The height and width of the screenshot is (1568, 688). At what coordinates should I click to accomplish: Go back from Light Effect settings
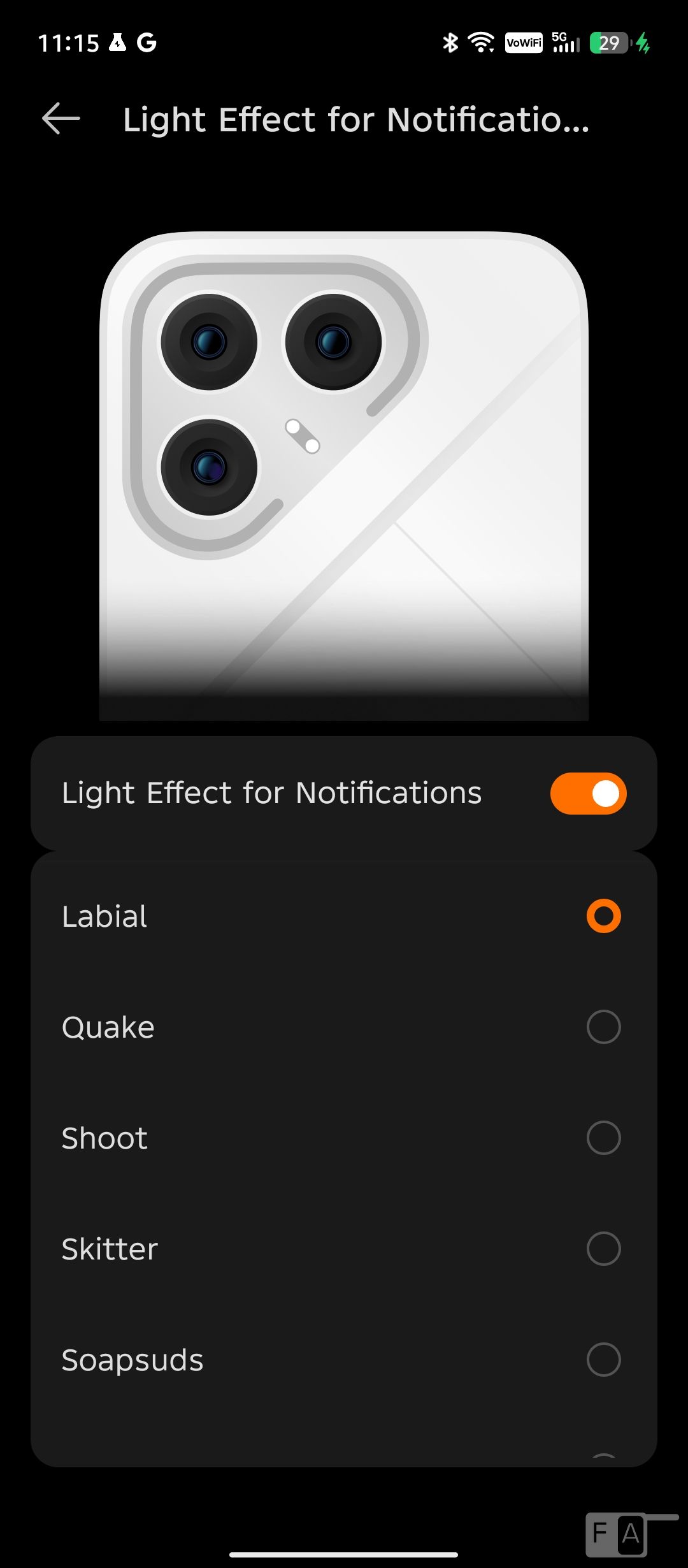(x=61, y=119)
